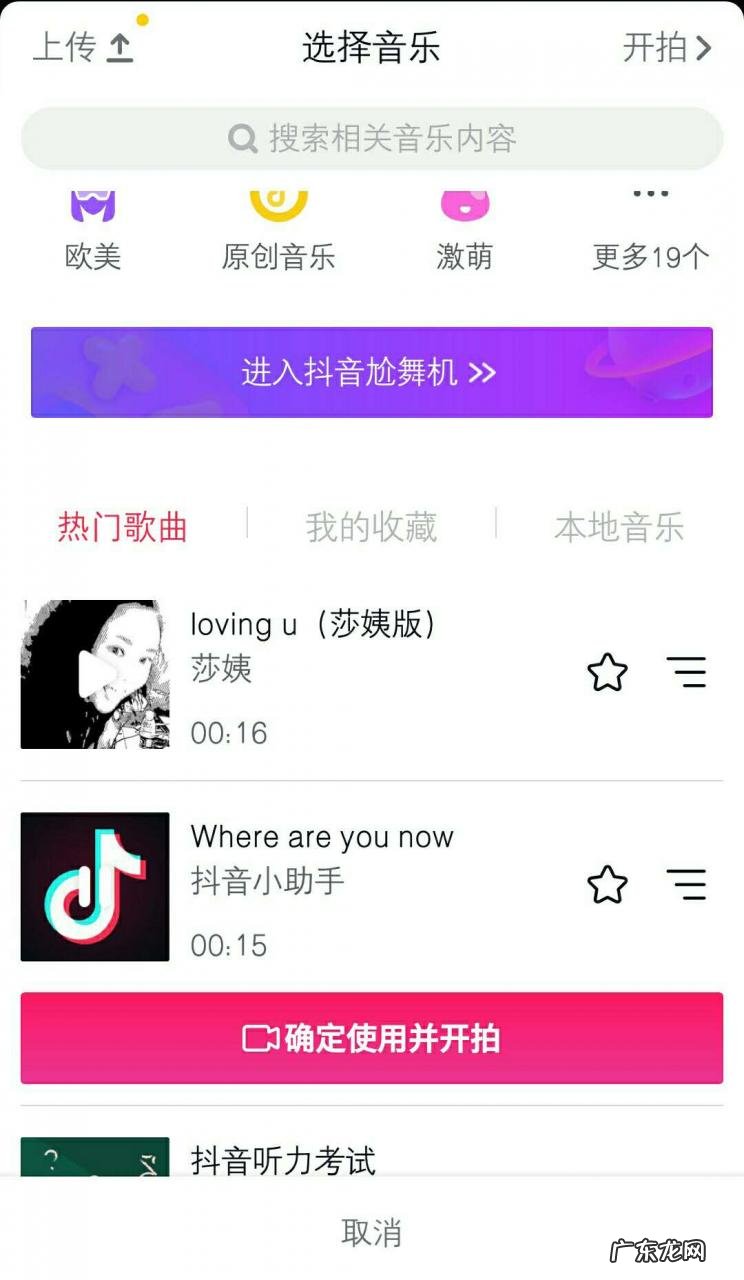This screenshot has width=744, height=1280.
Task: Open options menu for Where are you now
Action: pos(687,885)
